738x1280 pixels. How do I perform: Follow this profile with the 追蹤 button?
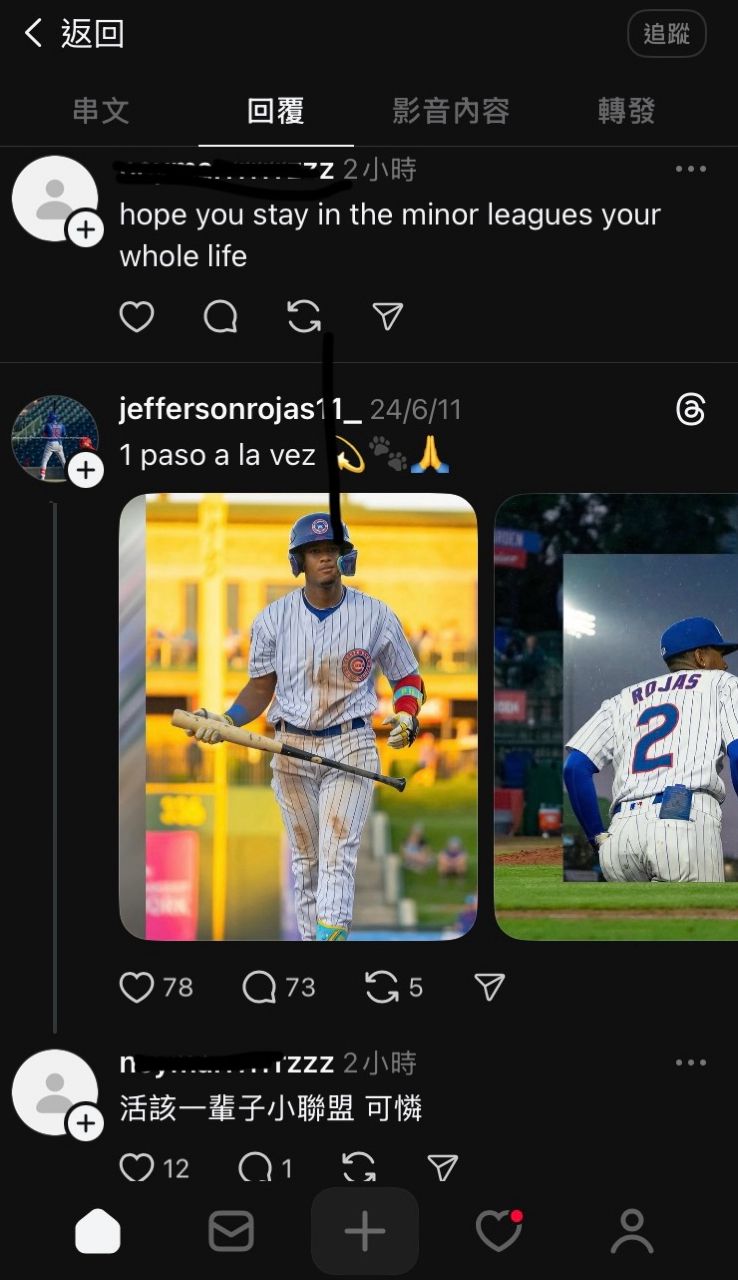tap(666, 34)
